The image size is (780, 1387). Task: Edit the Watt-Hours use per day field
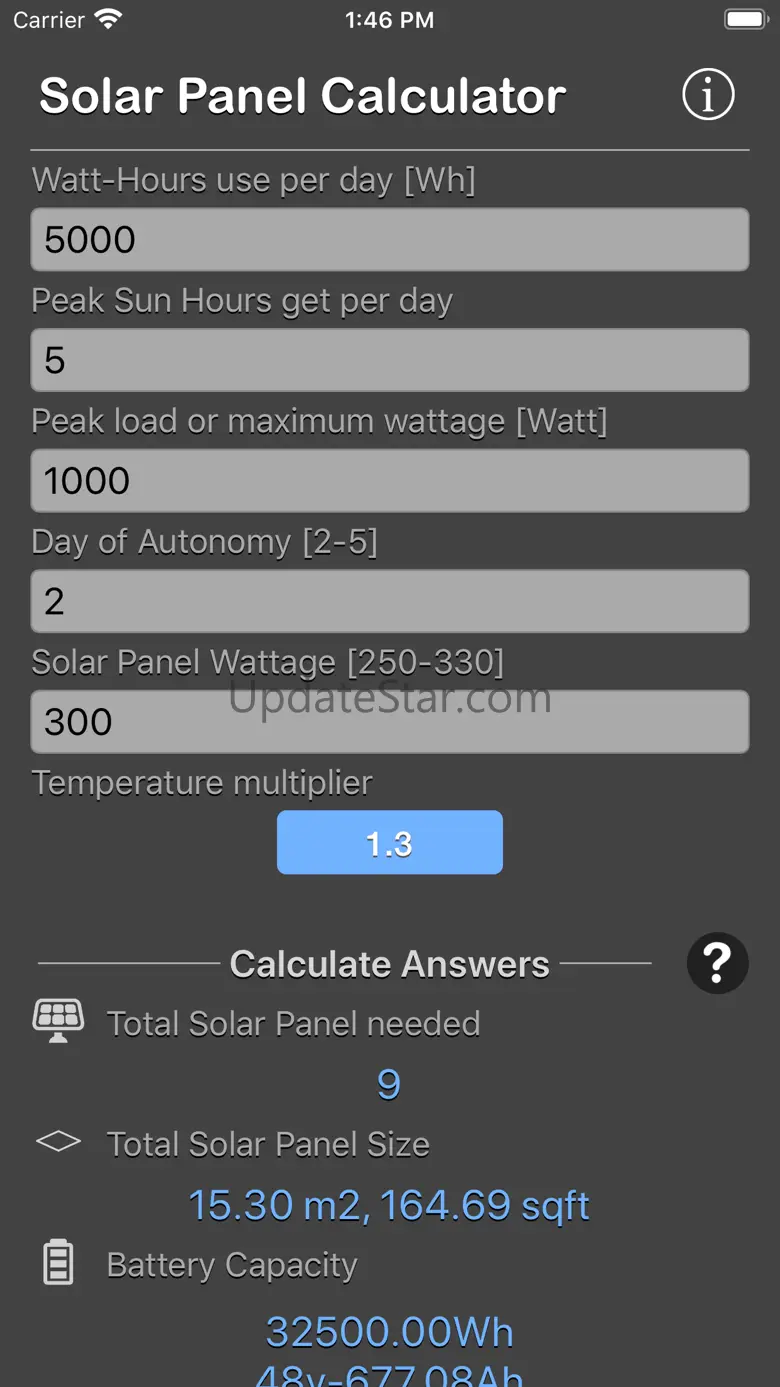coord(390,240)
